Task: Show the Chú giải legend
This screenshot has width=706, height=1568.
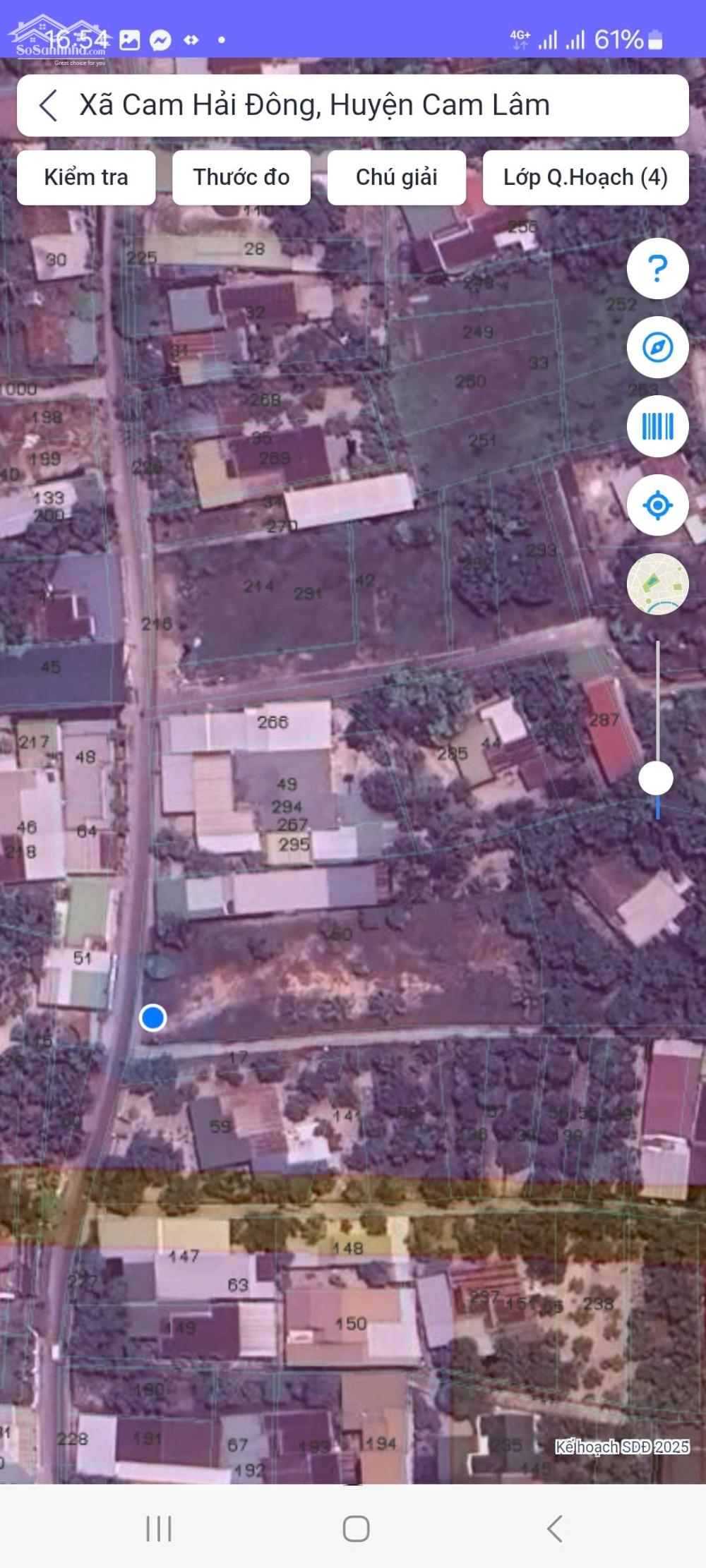Action: coord(396,177)
